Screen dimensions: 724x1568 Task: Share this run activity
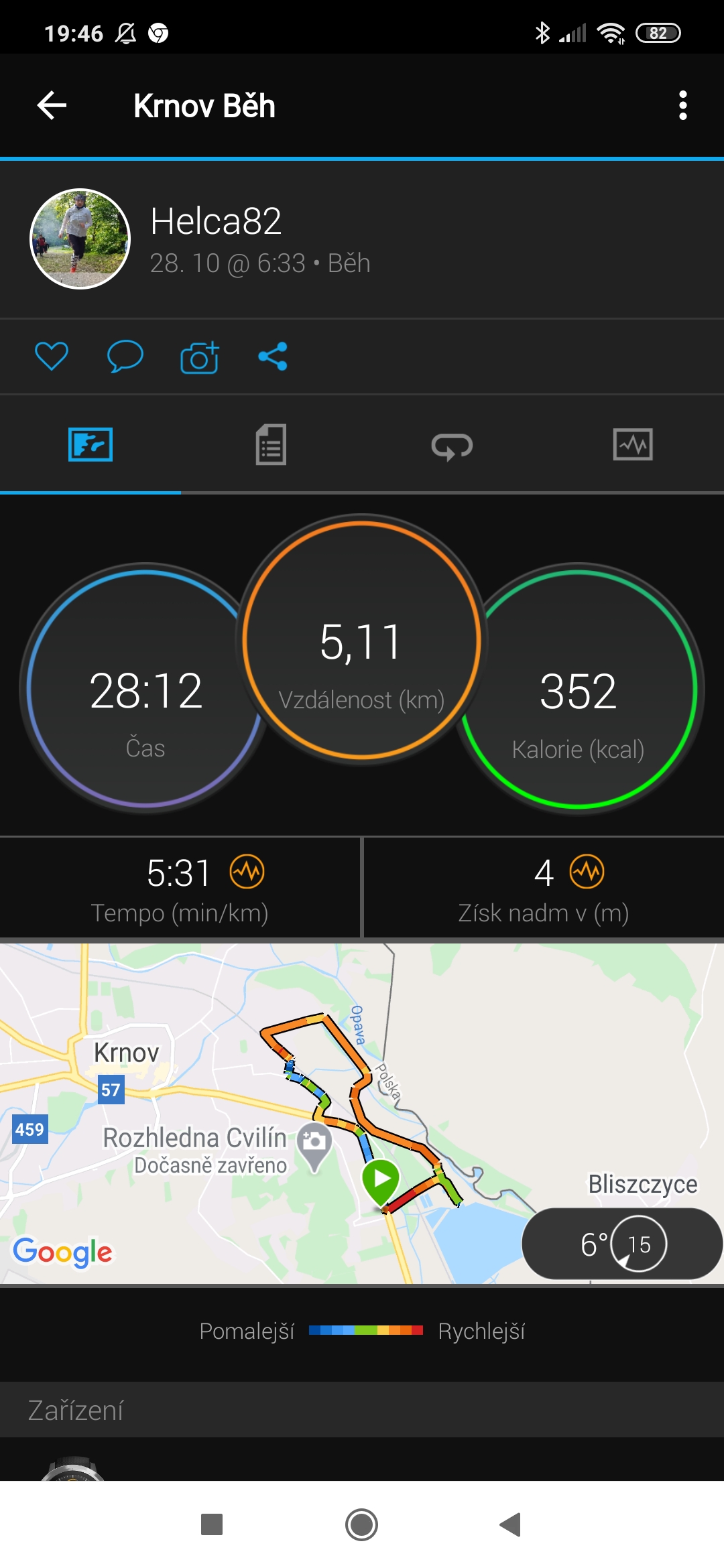click(x=273, y=356)
